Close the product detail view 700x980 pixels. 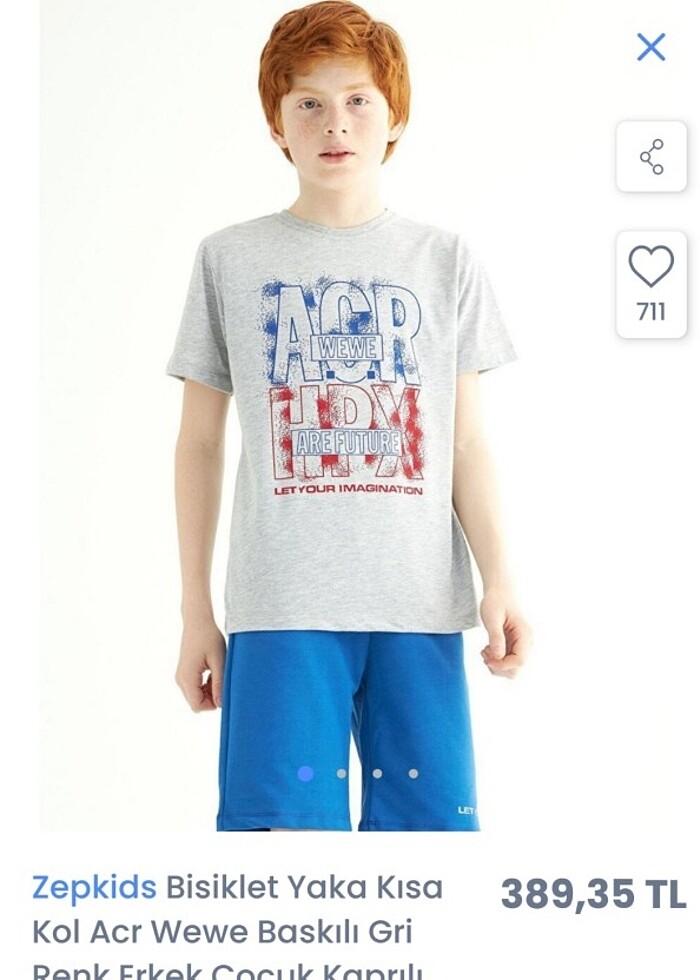point(651,46)
